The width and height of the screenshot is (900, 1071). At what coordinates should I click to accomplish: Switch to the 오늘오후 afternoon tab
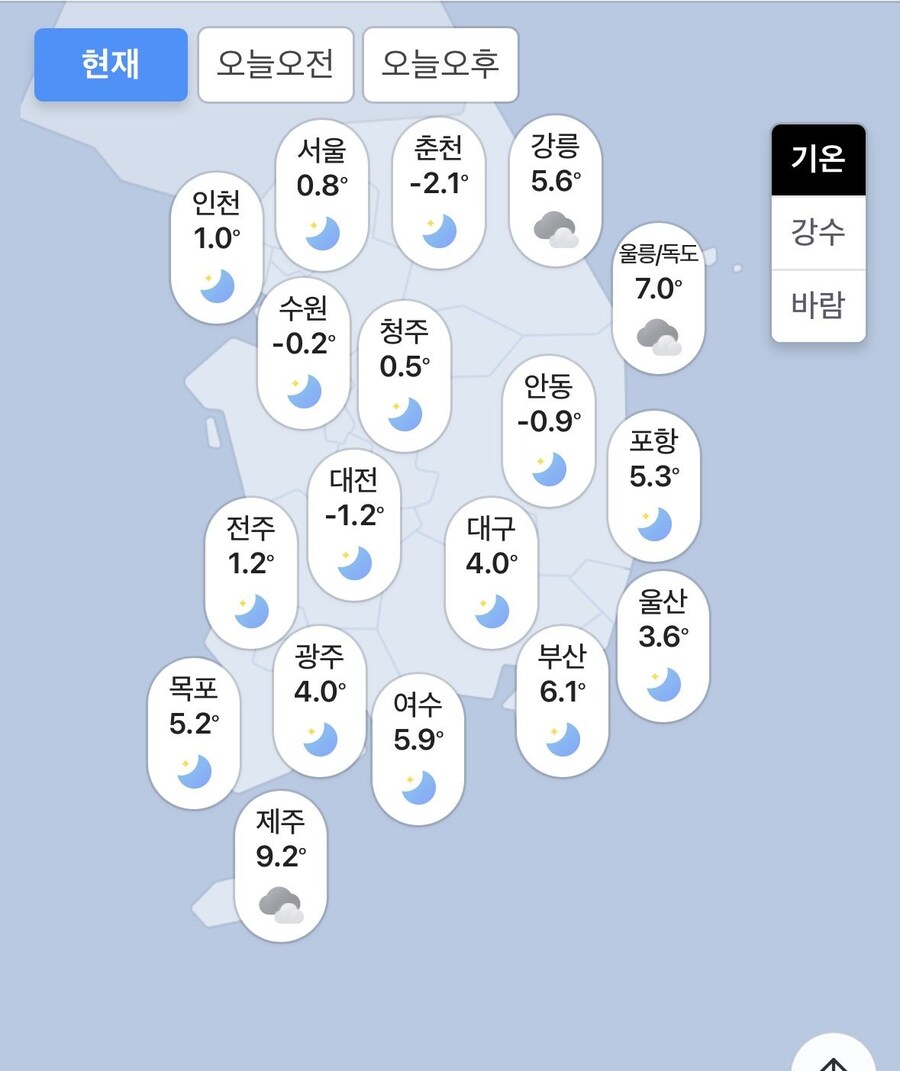441,64
